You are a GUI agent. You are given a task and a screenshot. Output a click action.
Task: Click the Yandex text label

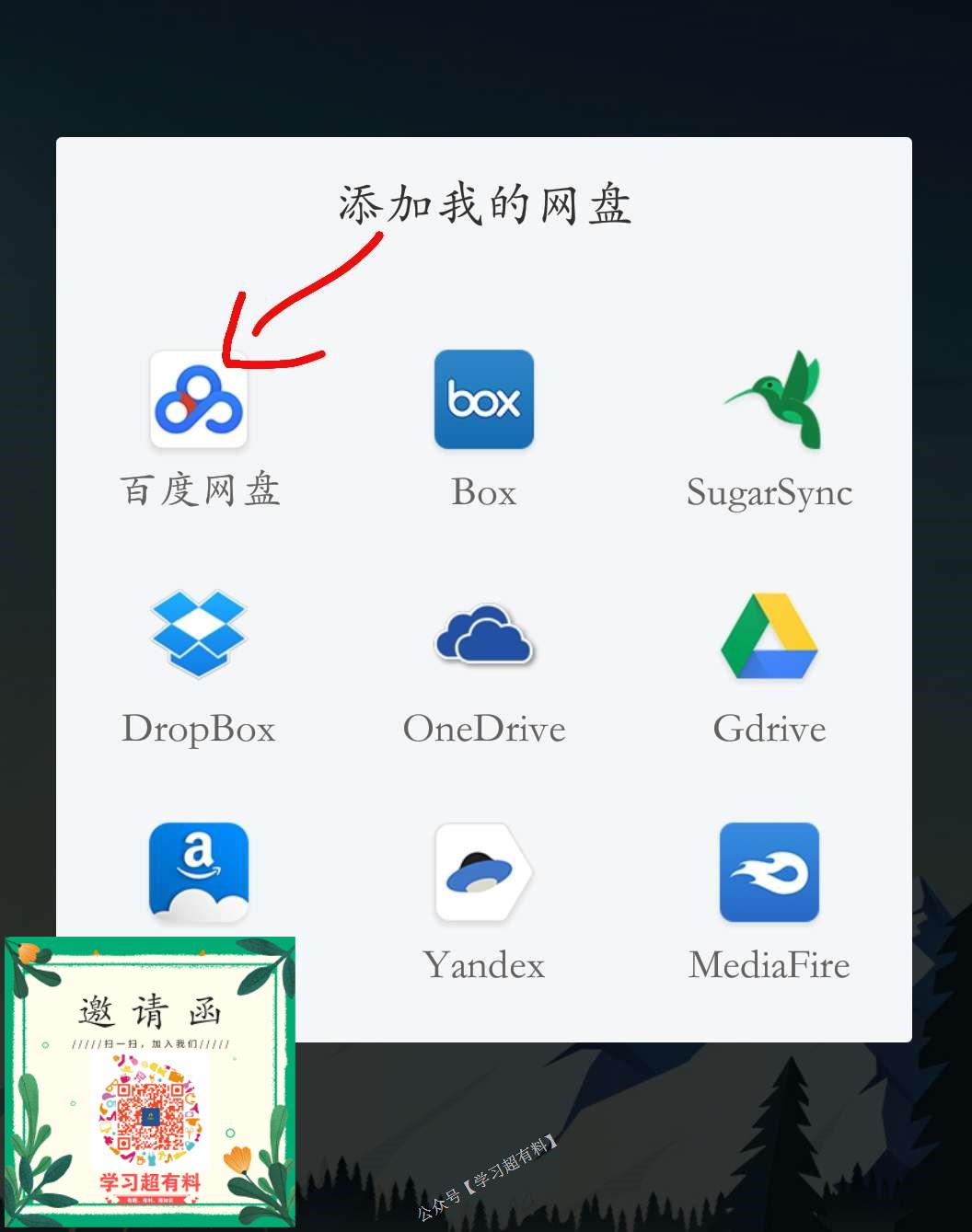coord(484,964)
